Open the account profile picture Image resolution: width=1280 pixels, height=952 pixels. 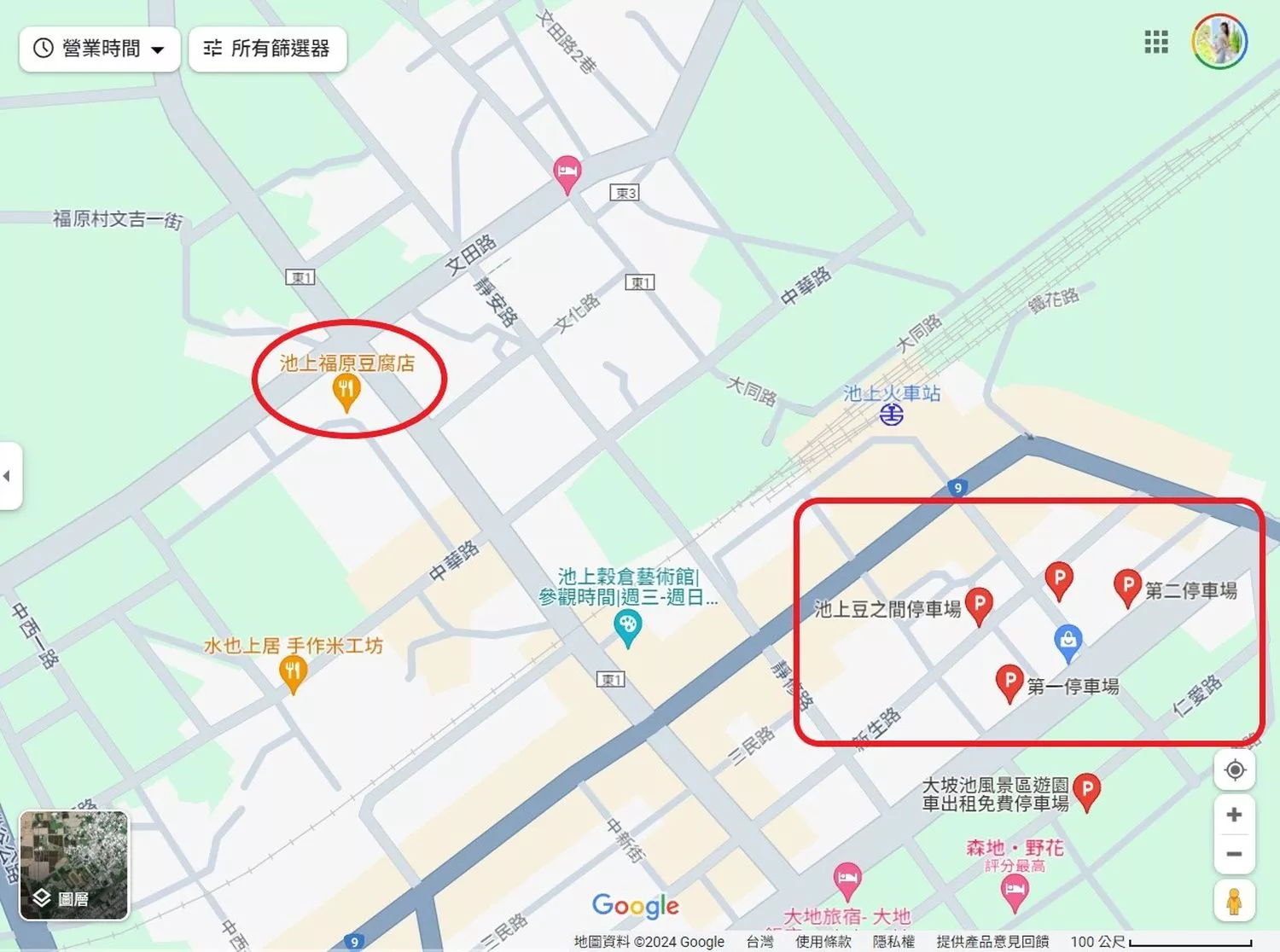pyautogui.click(x=1219, y=42)
